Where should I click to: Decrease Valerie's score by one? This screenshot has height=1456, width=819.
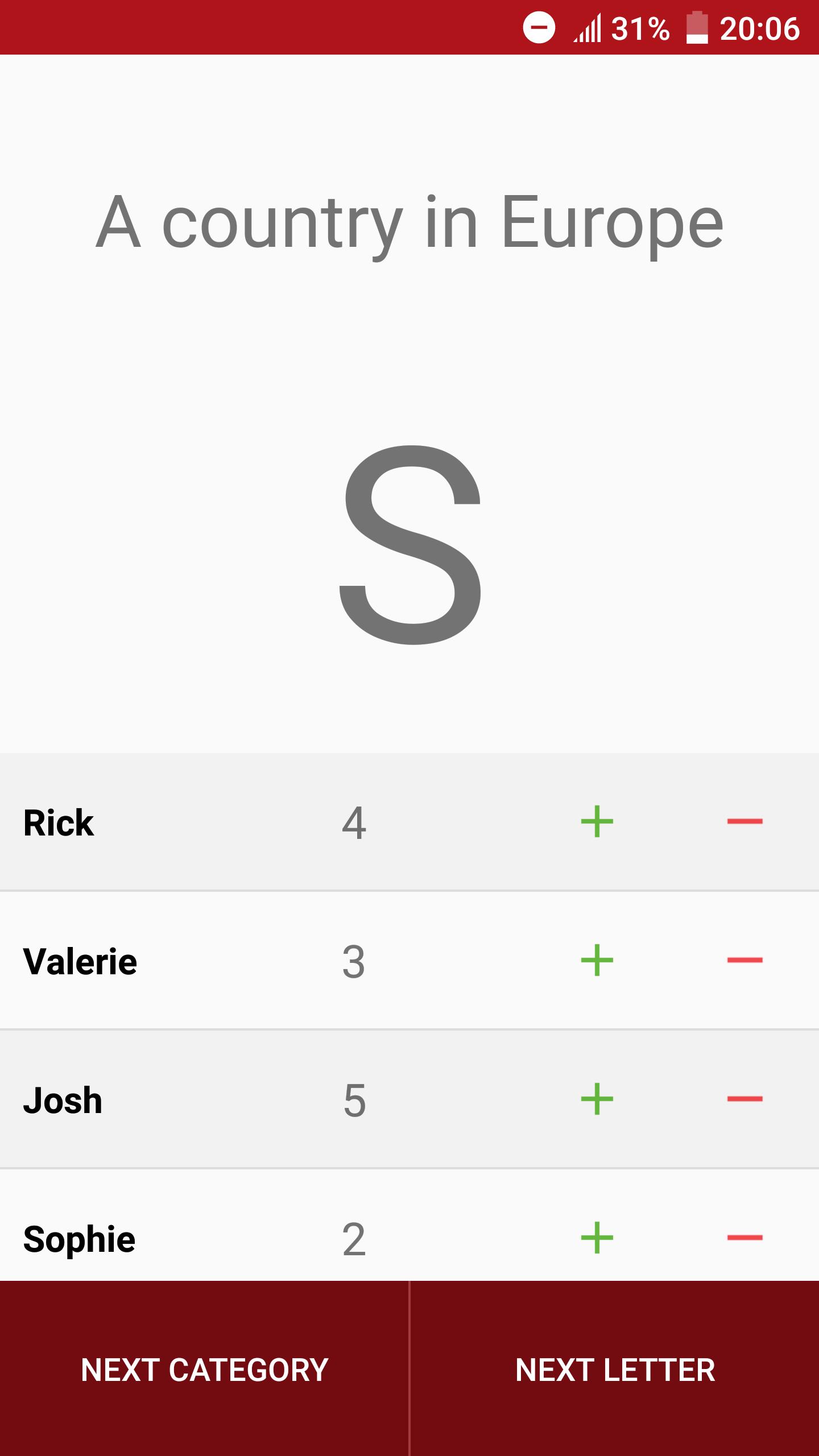(744, 960)
